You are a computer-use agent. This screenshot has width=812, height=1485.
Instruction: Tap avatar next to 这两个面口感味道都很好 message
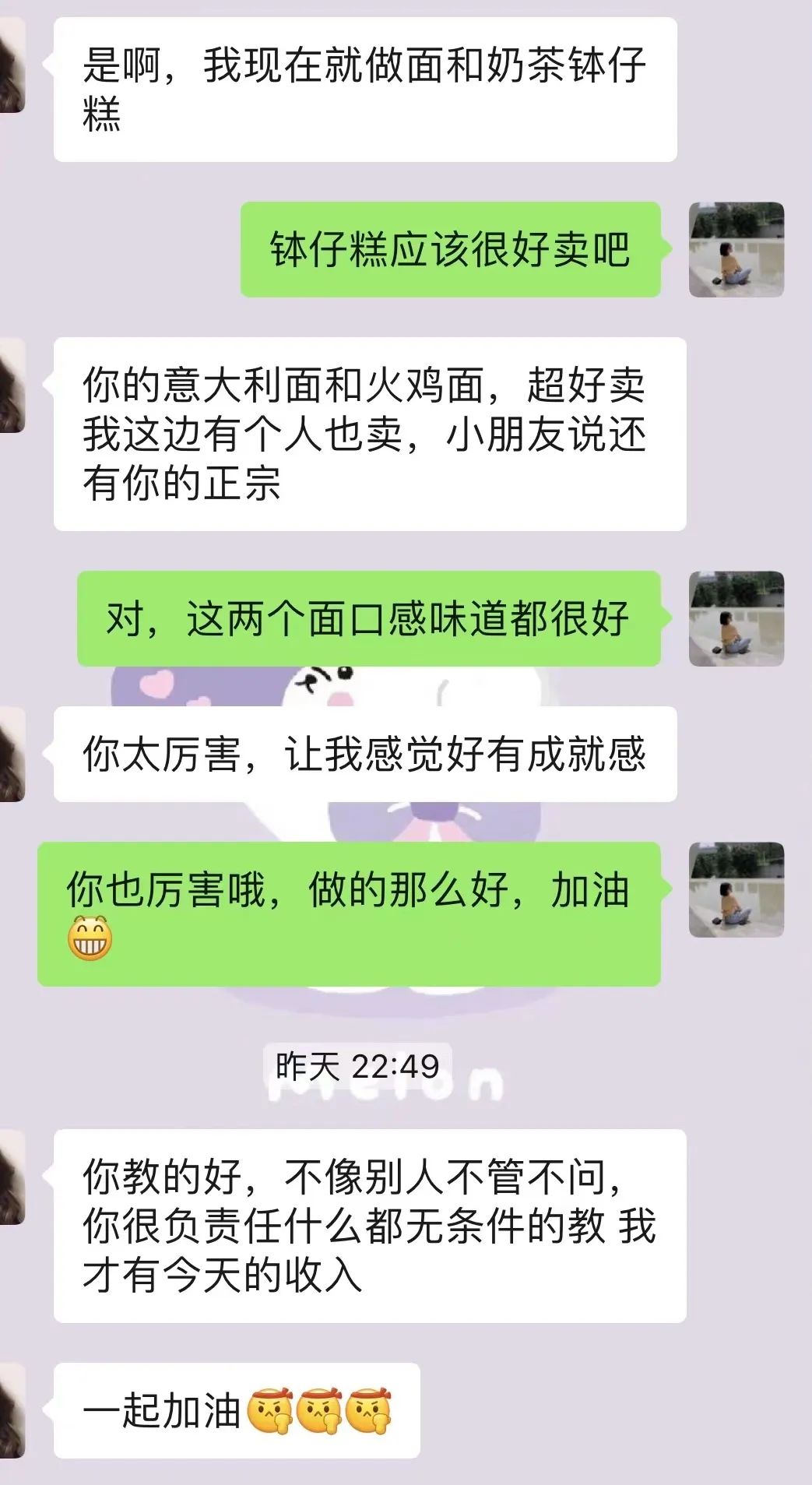(x=736, y=619)
